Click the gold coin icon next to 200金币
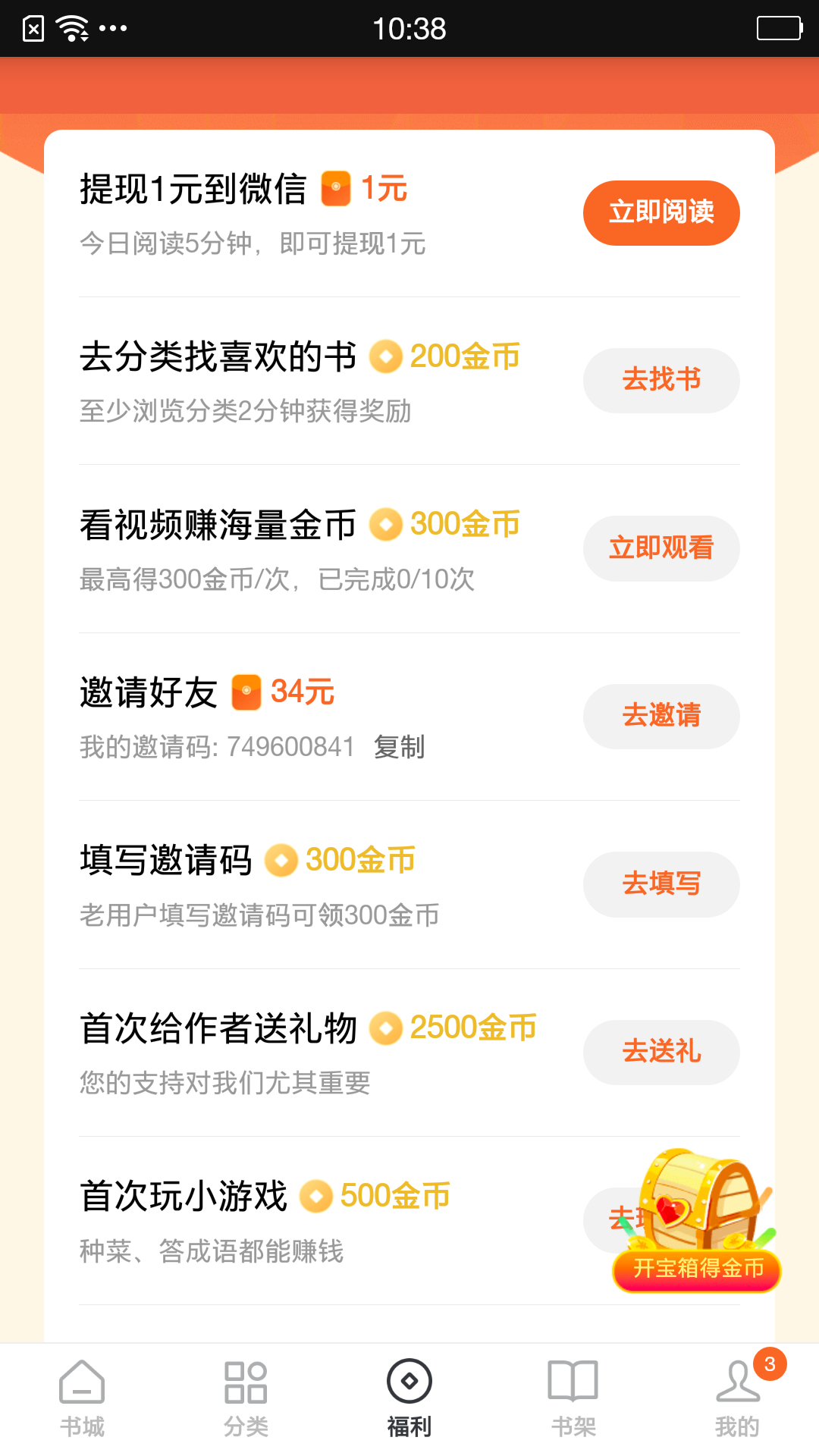The image size is (819, 1456). pyautogui.click(x=386, y=356)
